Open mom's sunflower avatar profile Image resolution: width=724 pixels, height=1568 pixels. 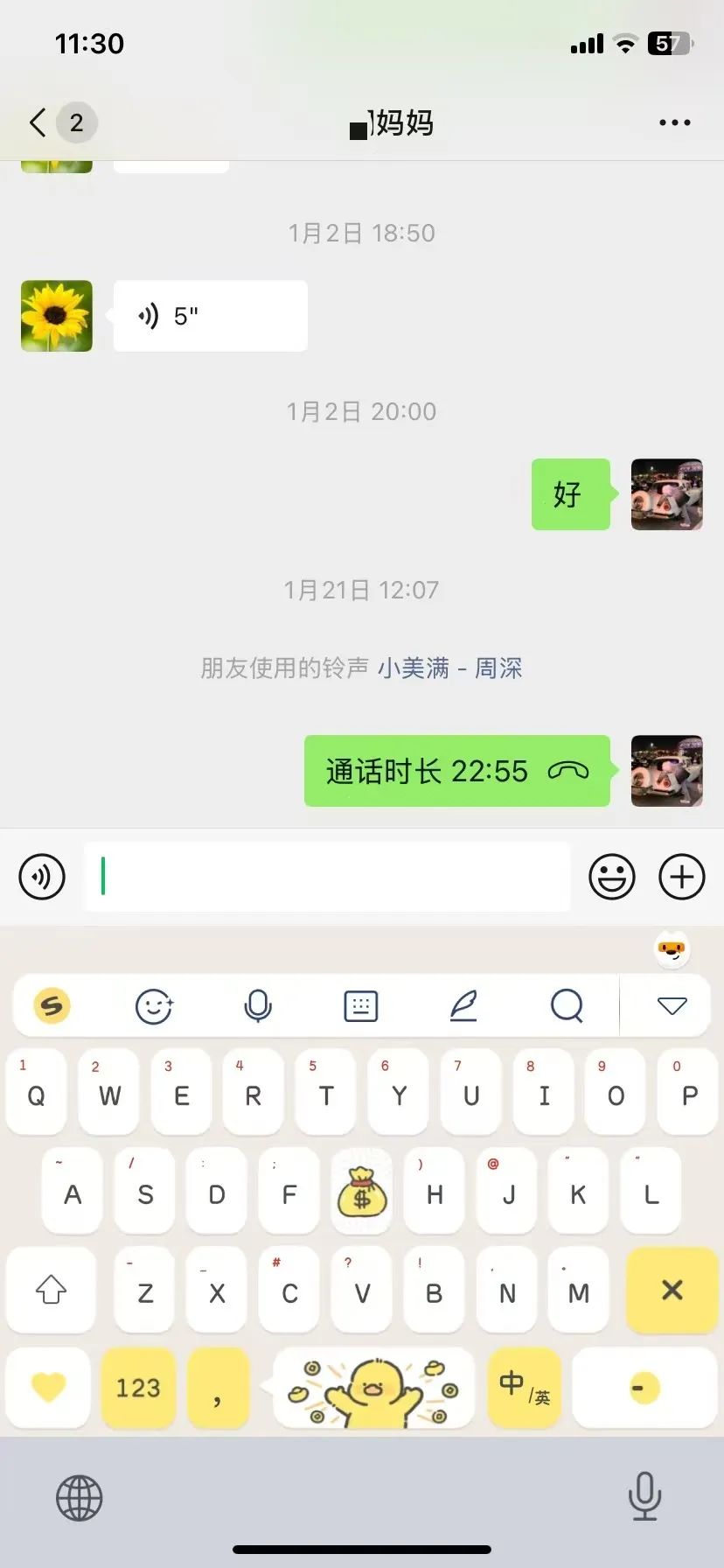[x=57, y=316]
